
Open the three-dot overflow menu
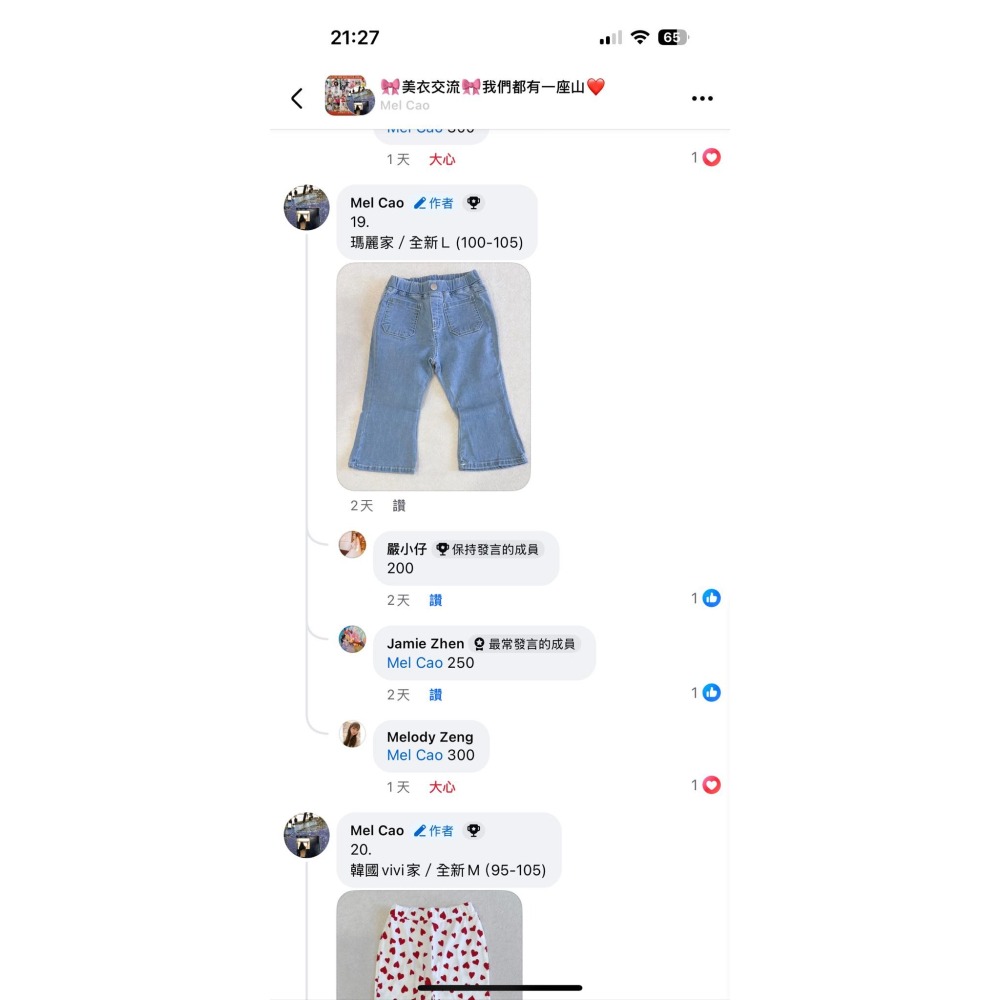(702, 98)
